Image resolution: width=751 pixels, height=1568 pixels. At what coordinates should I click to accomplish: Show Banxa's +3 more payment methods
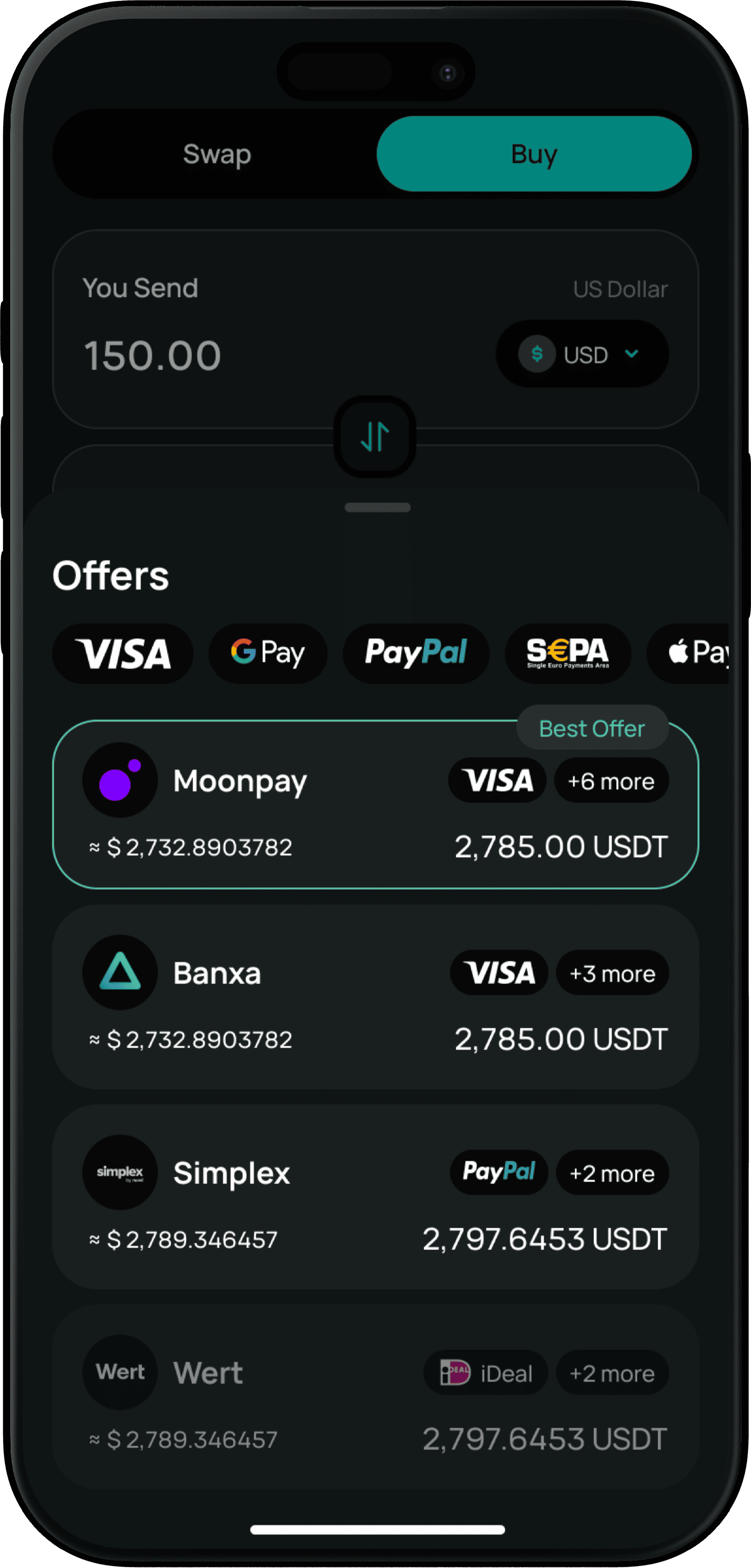(612, 973)
